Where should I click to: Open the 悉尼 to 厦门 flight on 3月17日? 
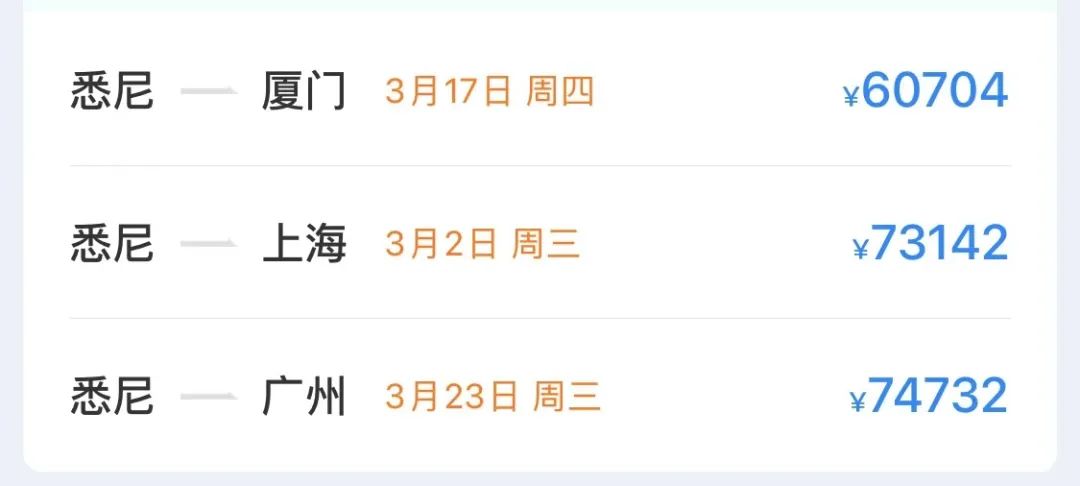(x=540, y=92)
